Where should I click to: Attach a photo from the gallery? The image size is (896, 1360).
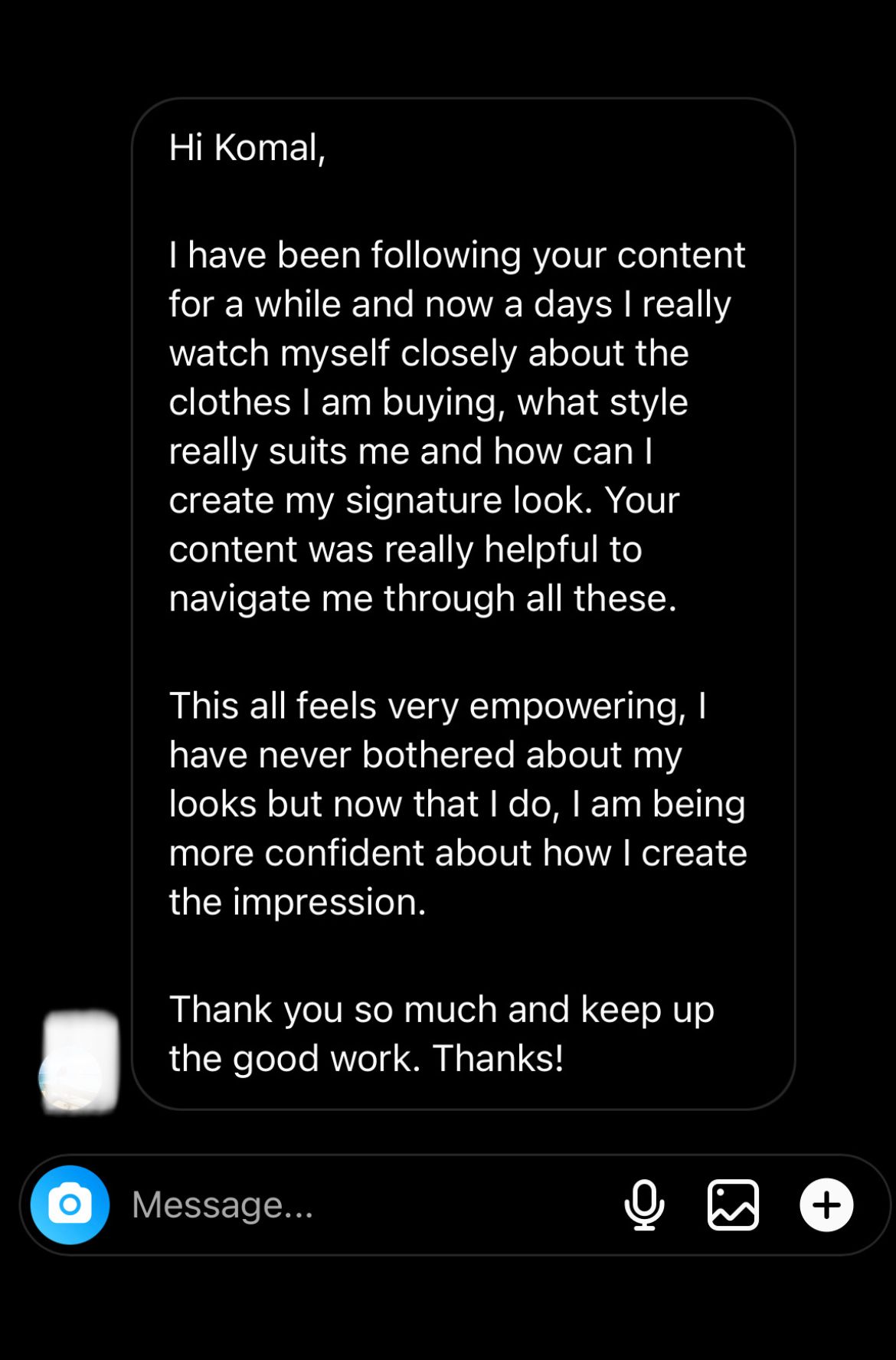[x=733, y=1204]
